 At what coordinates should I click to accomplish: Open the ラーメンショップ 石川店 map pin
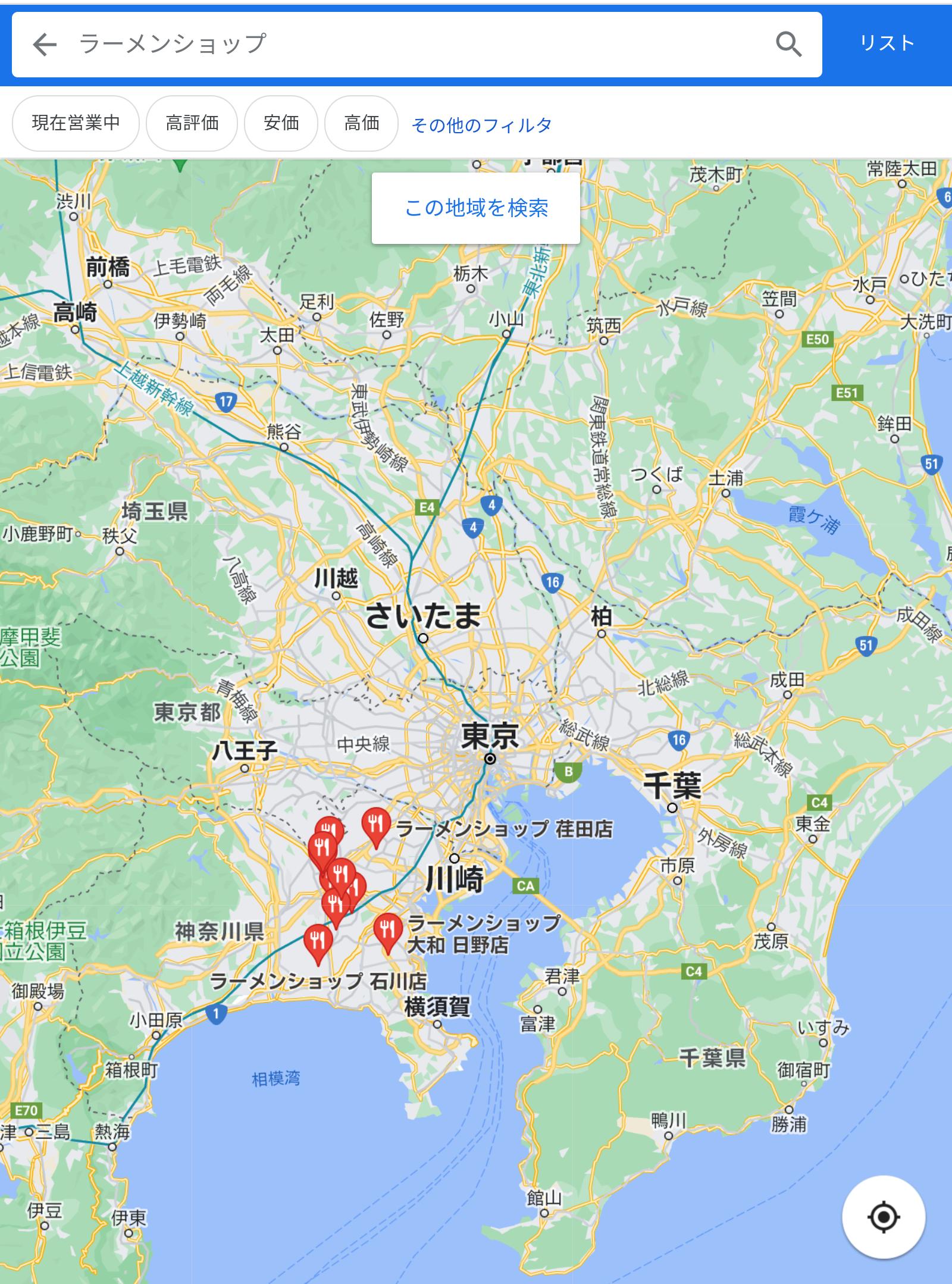click(x=318, y=941)
